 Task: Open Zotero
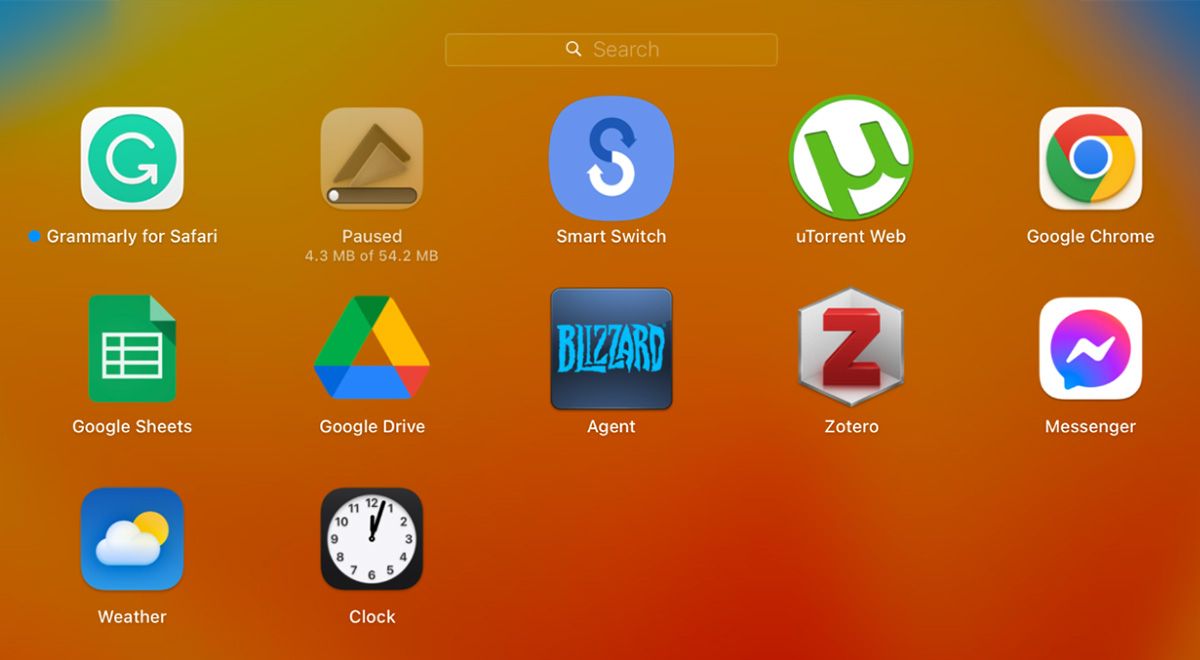[851, 348]
